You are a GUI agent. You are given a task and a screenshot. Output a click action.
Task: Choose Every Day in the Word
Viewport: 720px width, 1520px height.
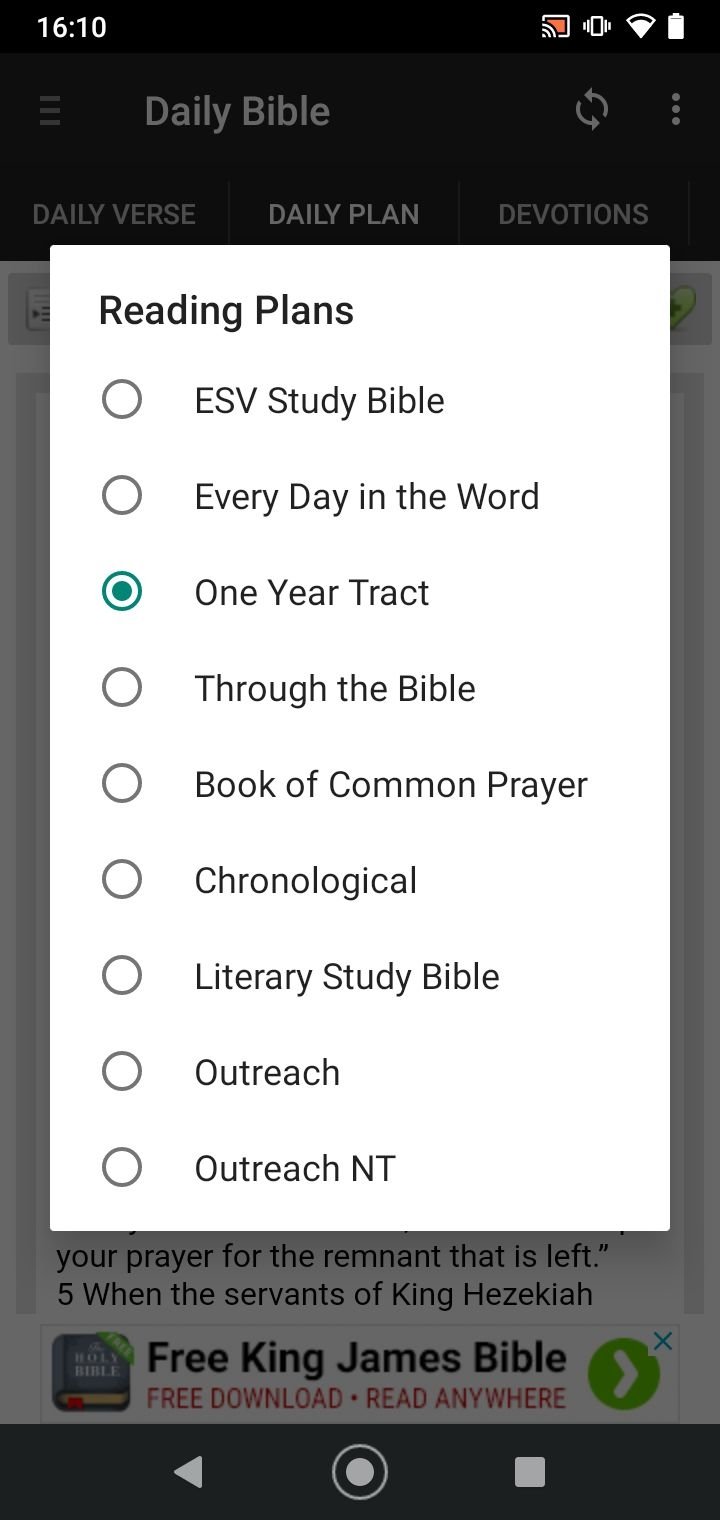pyautogui.click(x=360, y=496)
